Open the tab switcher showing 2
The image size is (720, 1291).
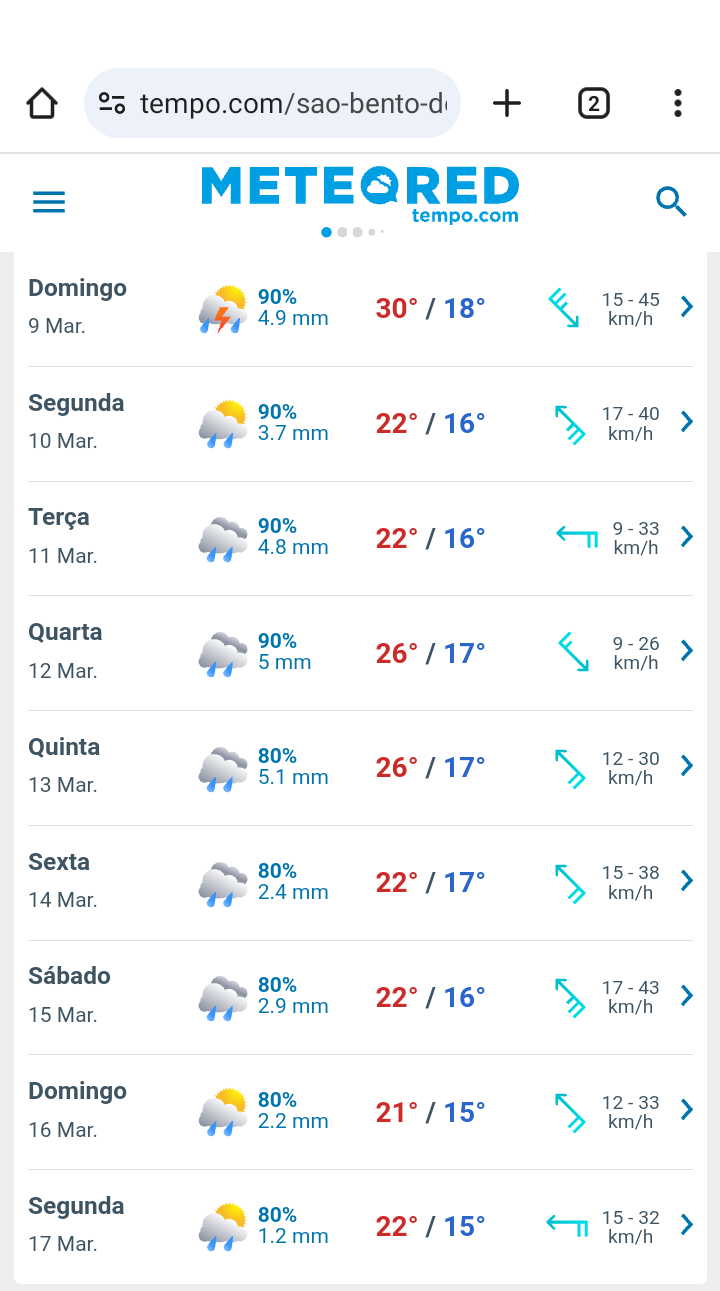[x=594, y=103]
